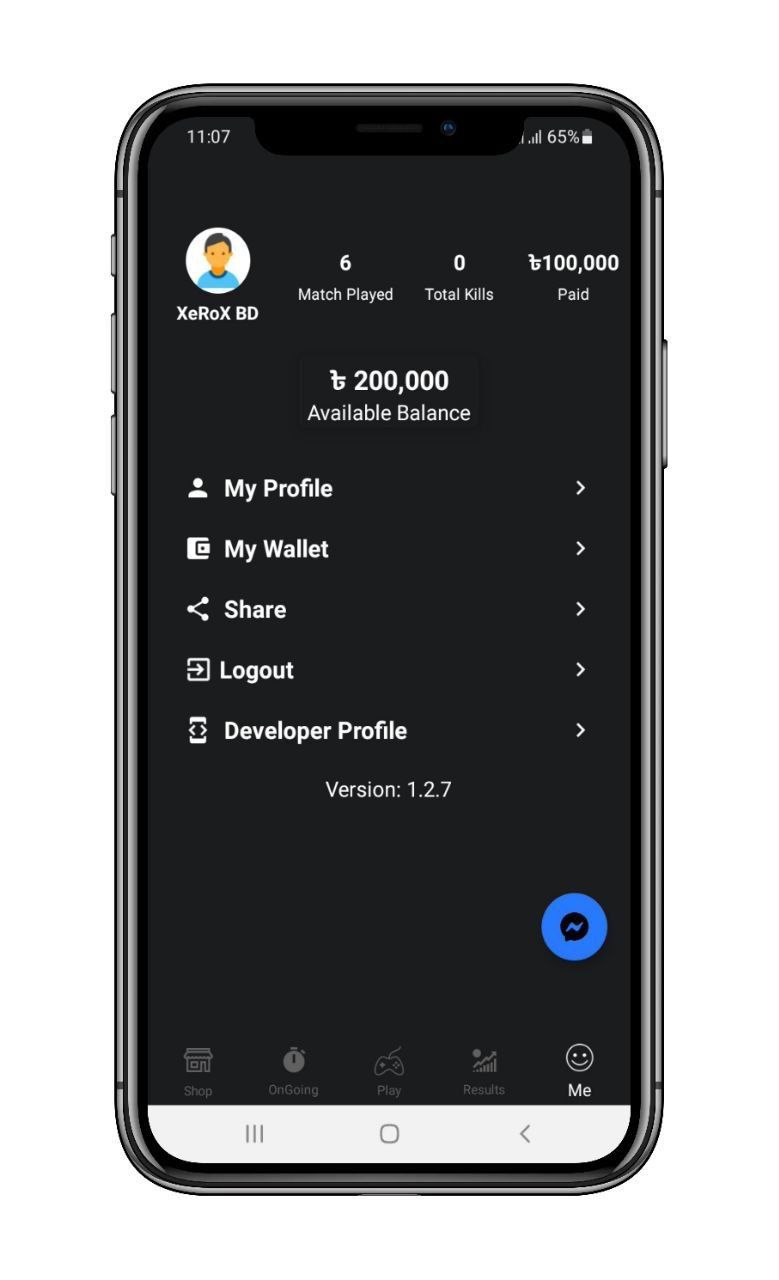The image size is (779, 1280).
Task: Open My Profile
Action: pyautogui.click(x=388, y=488)
